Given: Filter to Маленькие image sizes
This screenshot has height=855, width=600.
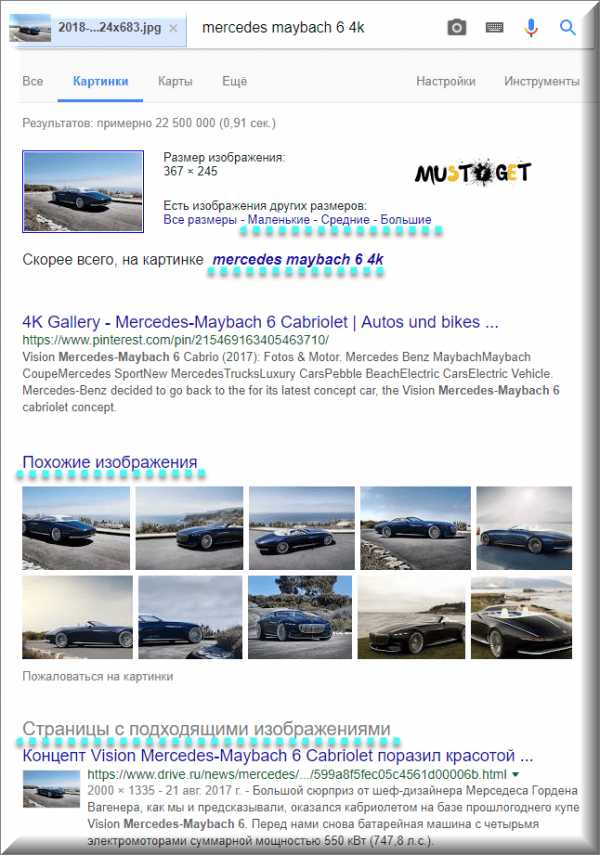Looking at the screenshot, I should (278, 219).
